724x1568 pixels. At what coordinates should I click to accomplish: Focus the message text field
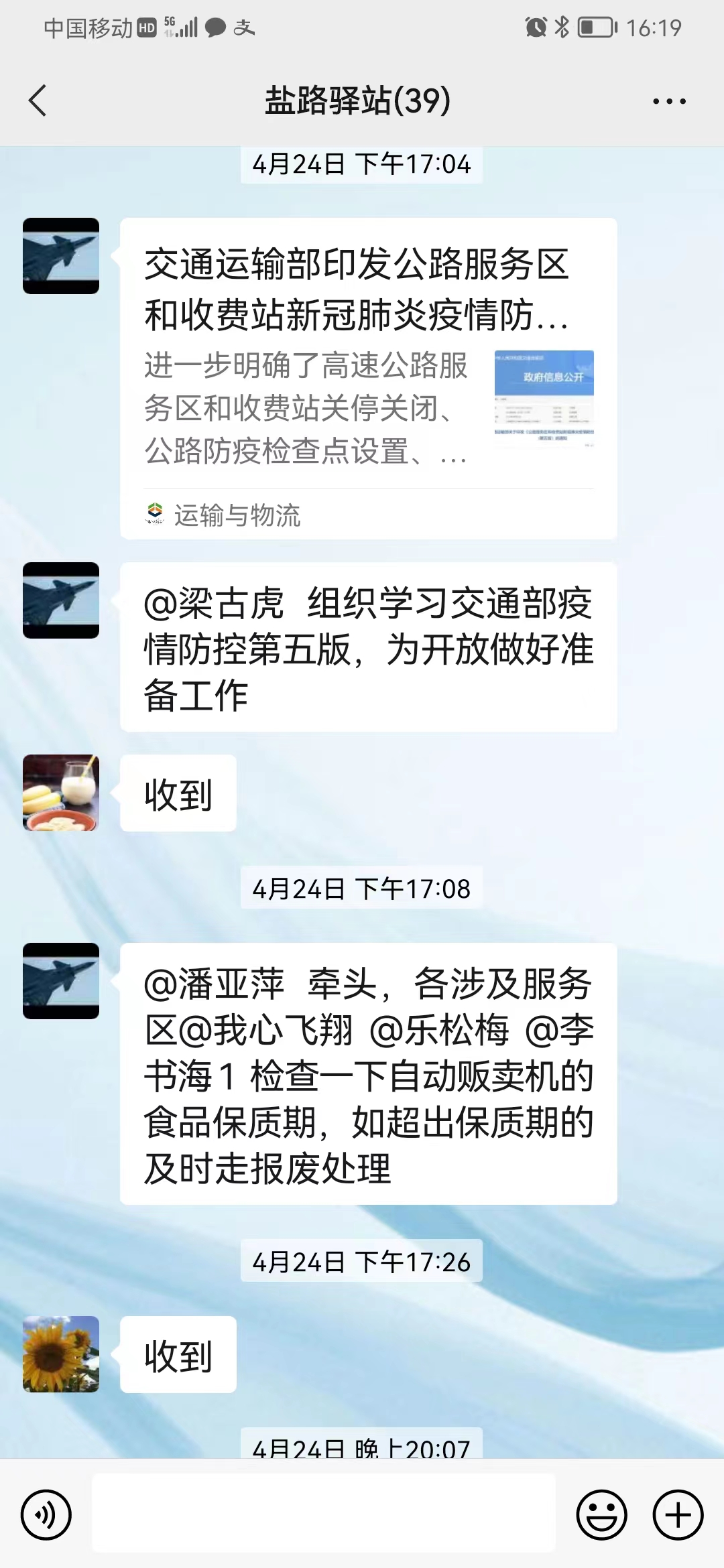click(x=324, y=1512)
